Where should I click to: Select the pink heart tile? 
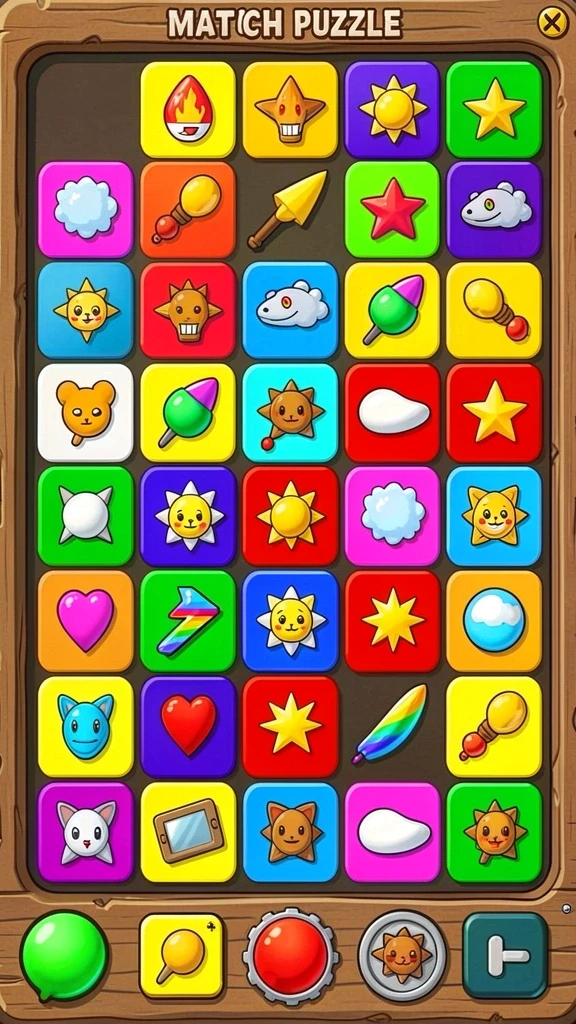click(86, 621)
